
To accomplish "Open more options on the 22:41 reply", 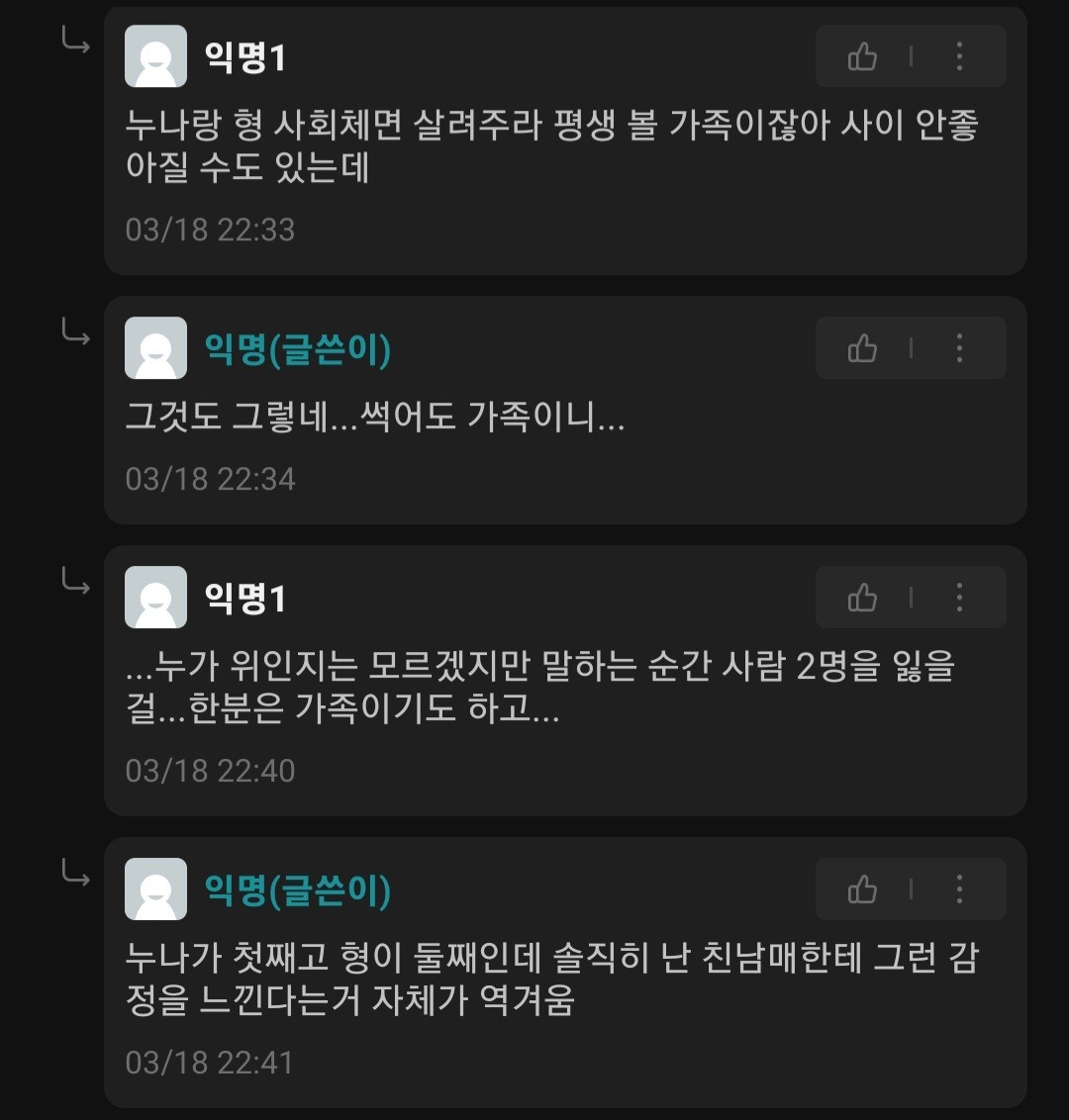I will 959,890.
